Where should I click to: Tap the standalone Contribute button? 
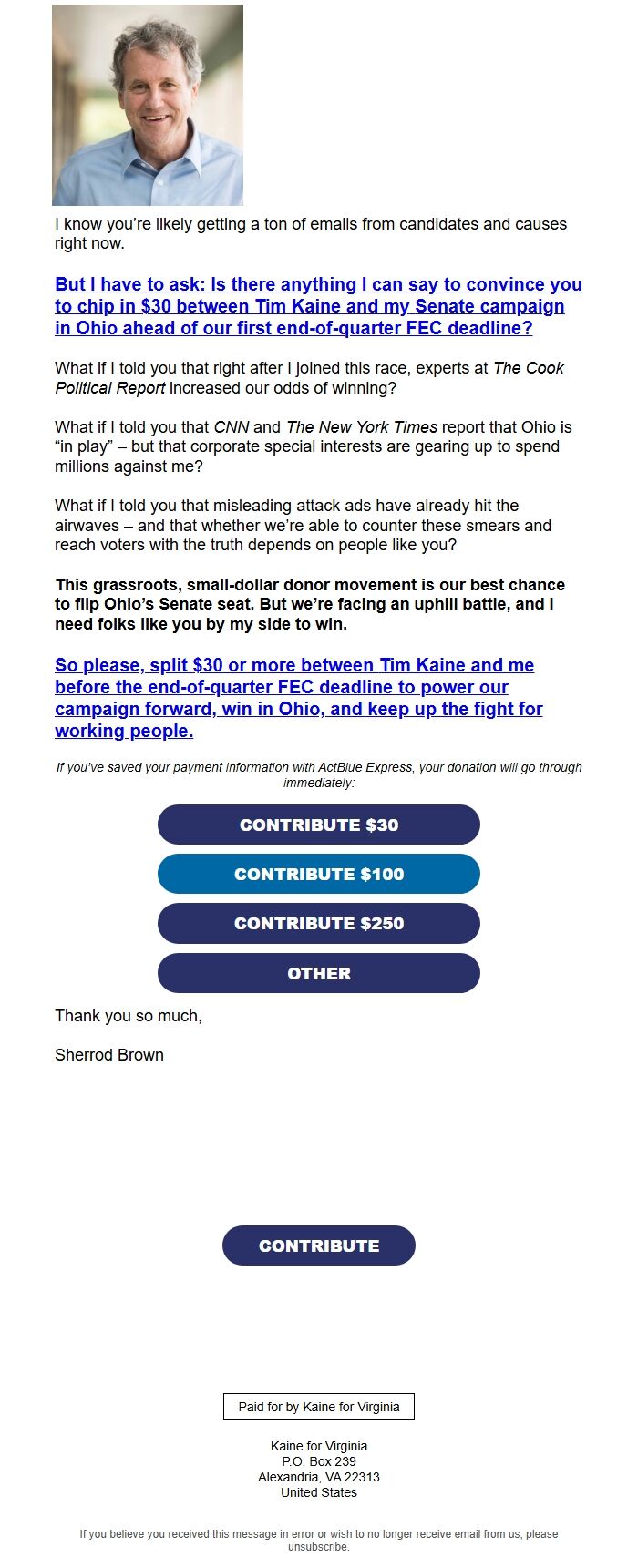coord(319,1245)
